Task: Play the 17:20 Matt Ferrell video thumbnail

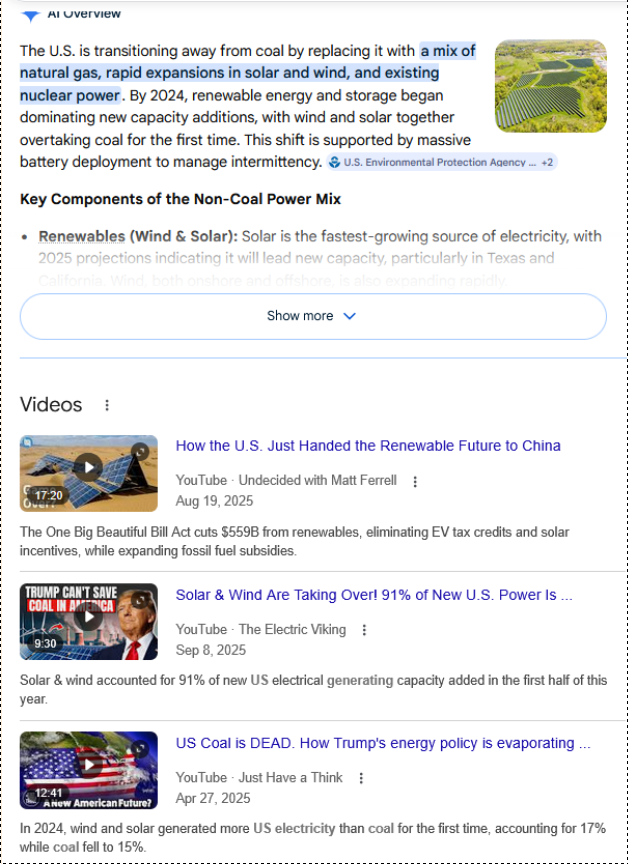Action: [x=89, y=472]
